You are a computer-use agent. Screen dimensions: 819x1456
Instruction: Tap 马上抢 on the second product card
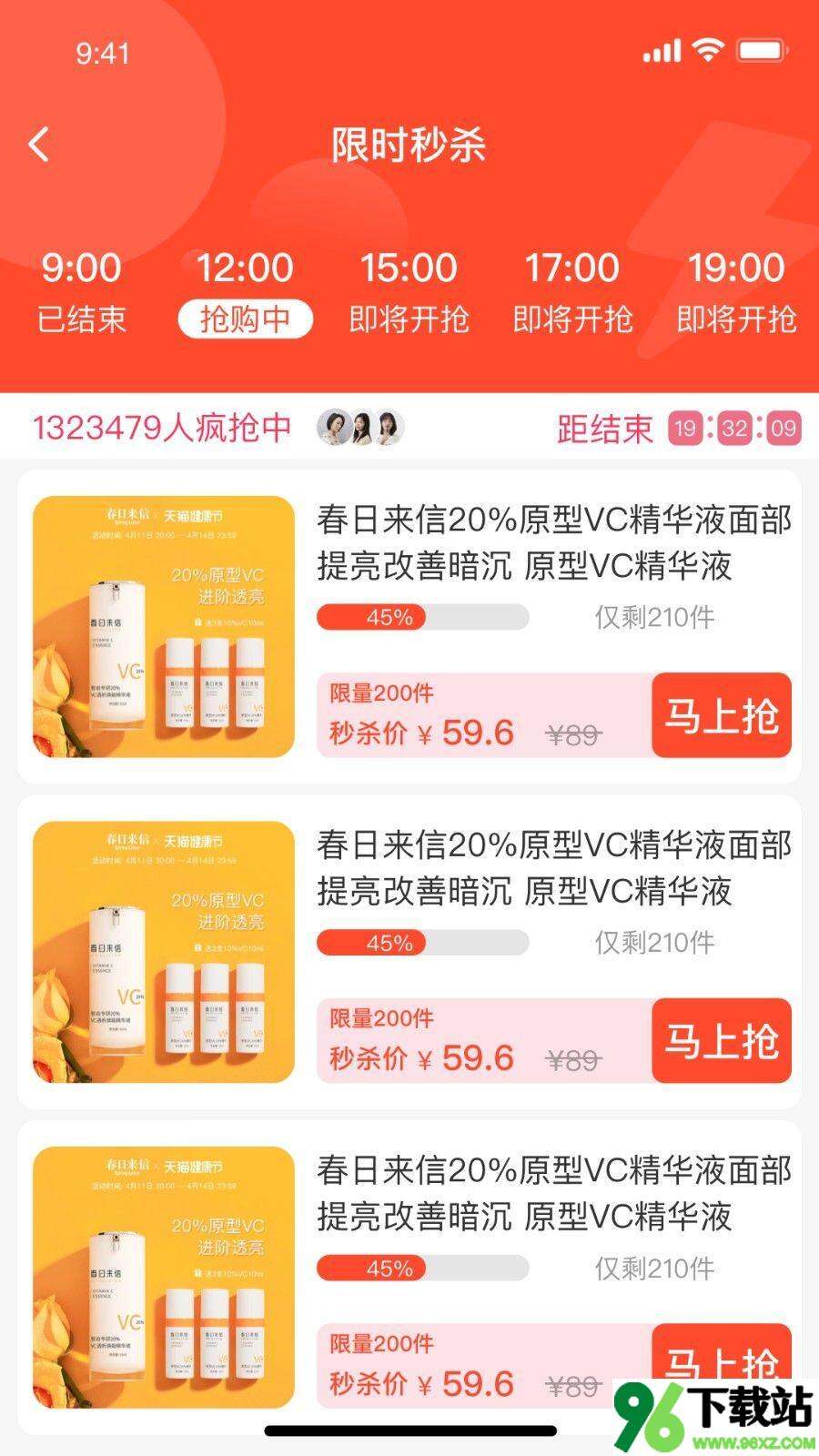[x=721, y=1040]
